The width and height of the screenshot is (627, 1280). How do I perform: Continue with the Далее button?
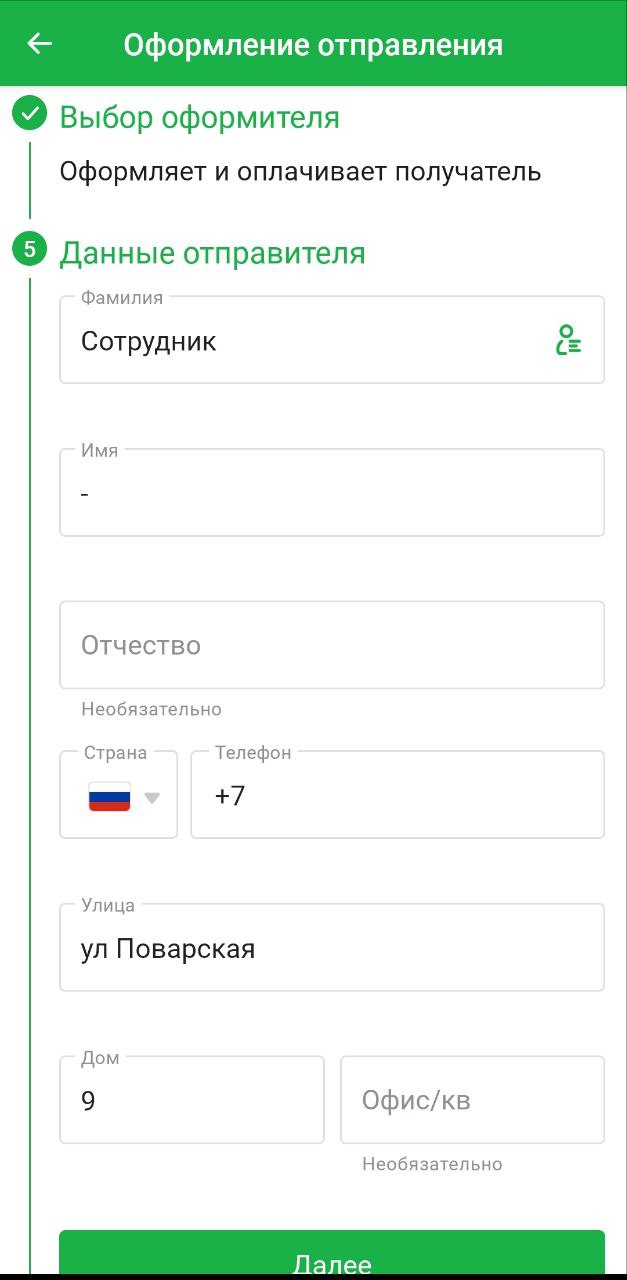coord(331,1256)
